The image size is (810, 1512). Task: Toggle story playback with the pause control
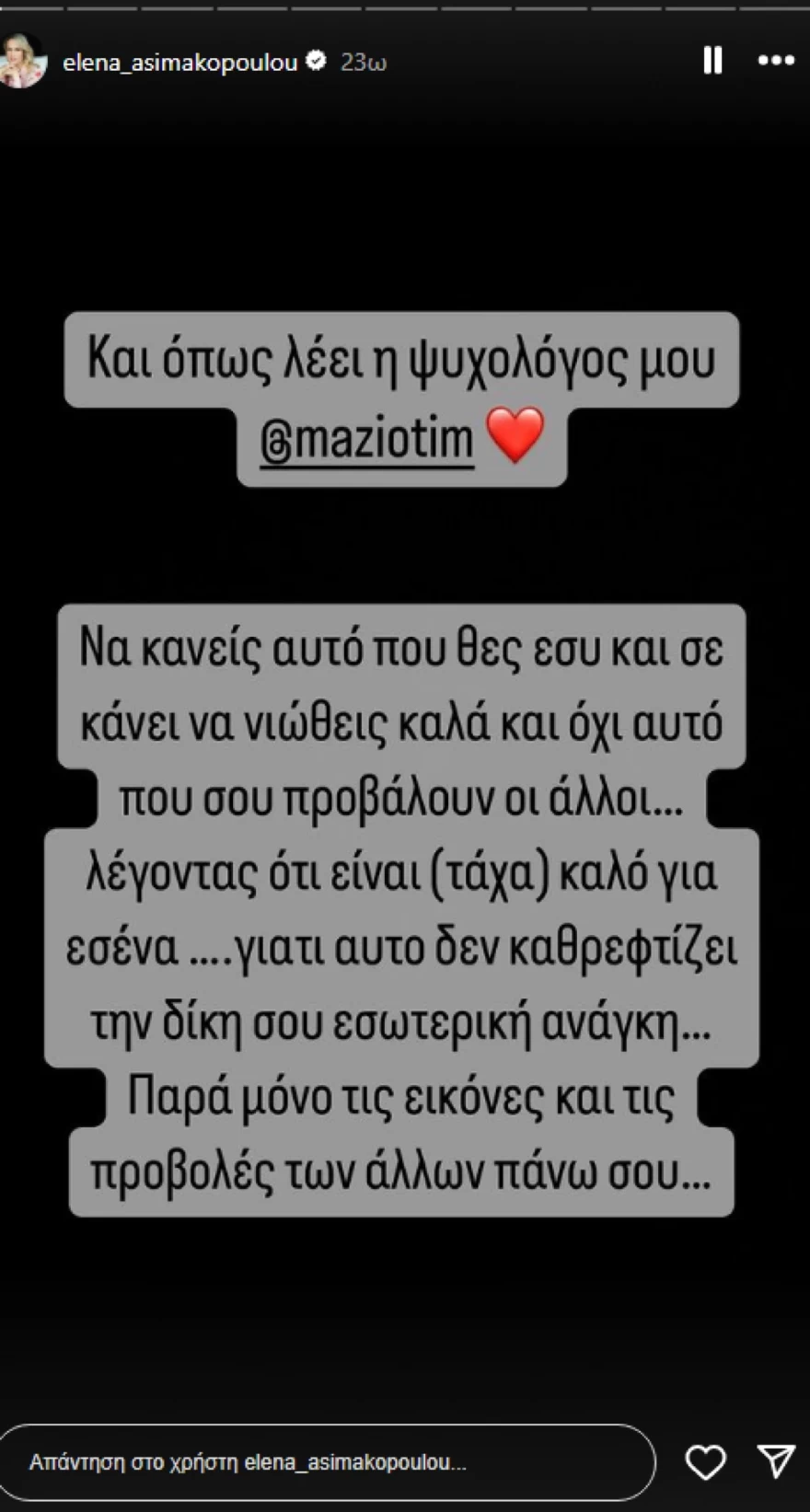click(713, 61)
